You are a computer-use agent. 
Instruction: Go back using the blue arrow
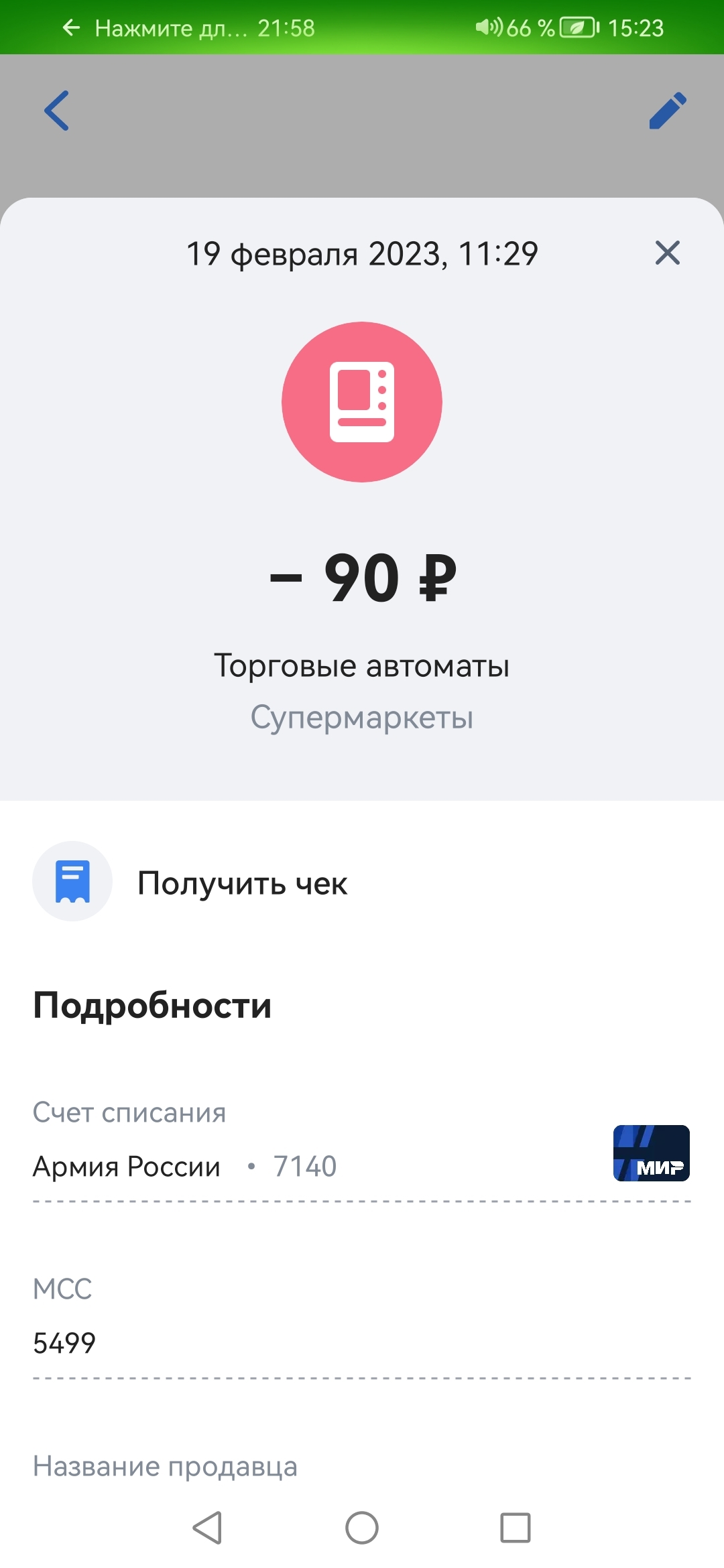pos(57,111)
